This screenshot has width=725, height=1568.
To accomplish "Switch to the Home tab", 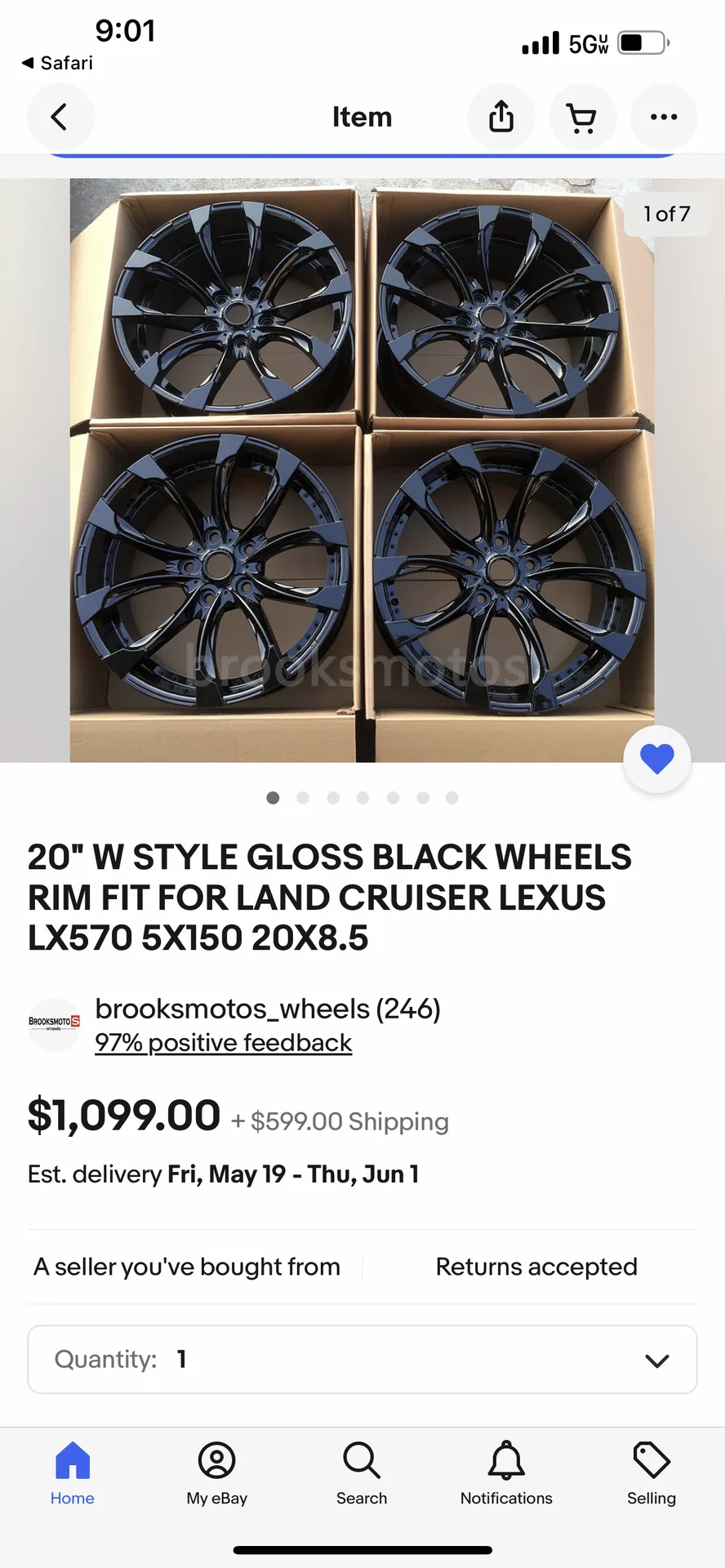I will coord(73,1473).
